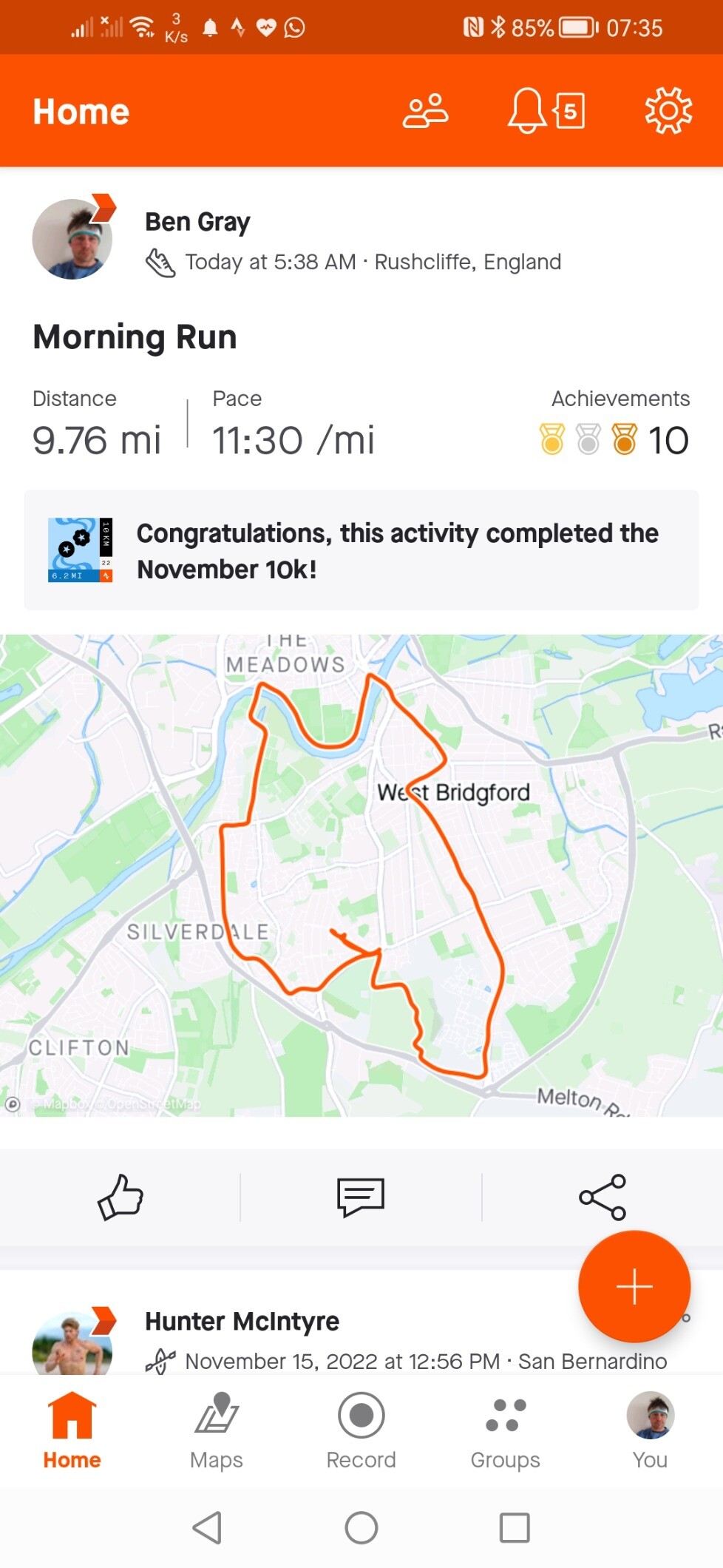The width and height of the screenshot is (723, 1568).
Task: Open the notifications bell
Action: pos(527,112)
